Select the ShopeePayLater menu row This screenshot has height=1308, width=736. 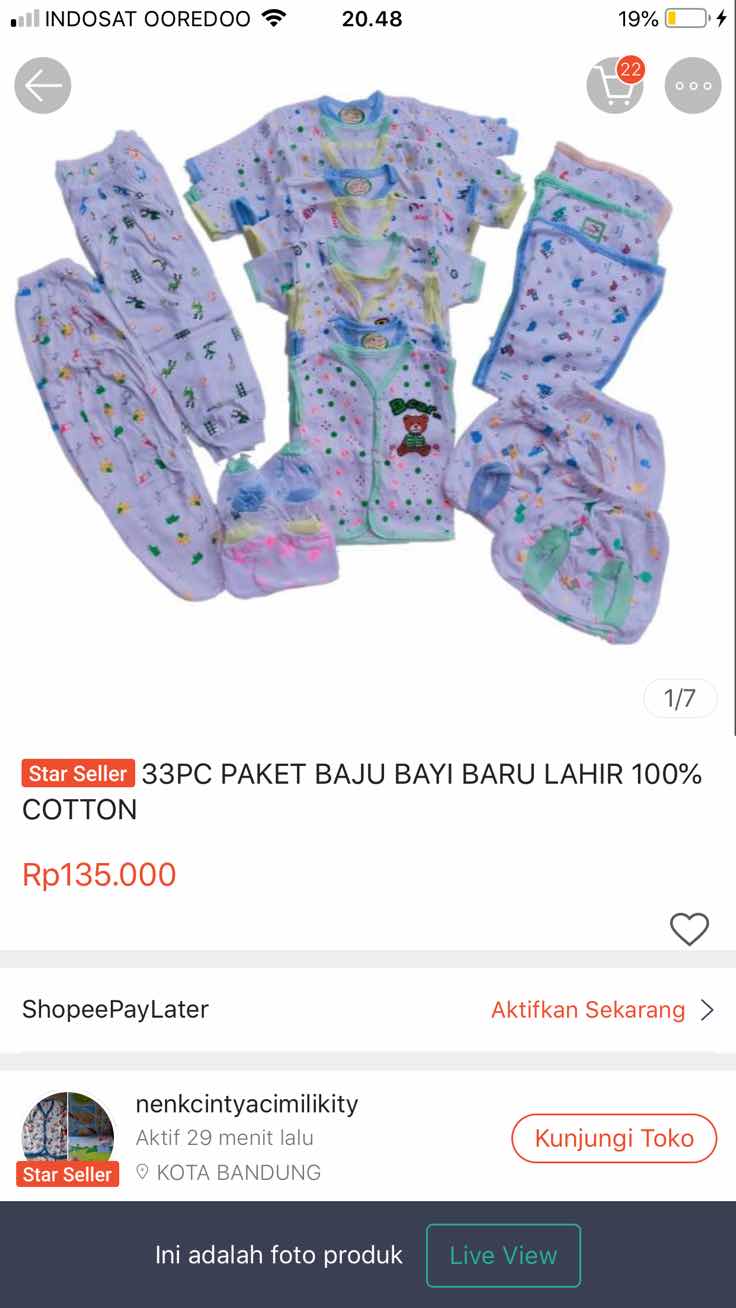[x=117, y=1010]
